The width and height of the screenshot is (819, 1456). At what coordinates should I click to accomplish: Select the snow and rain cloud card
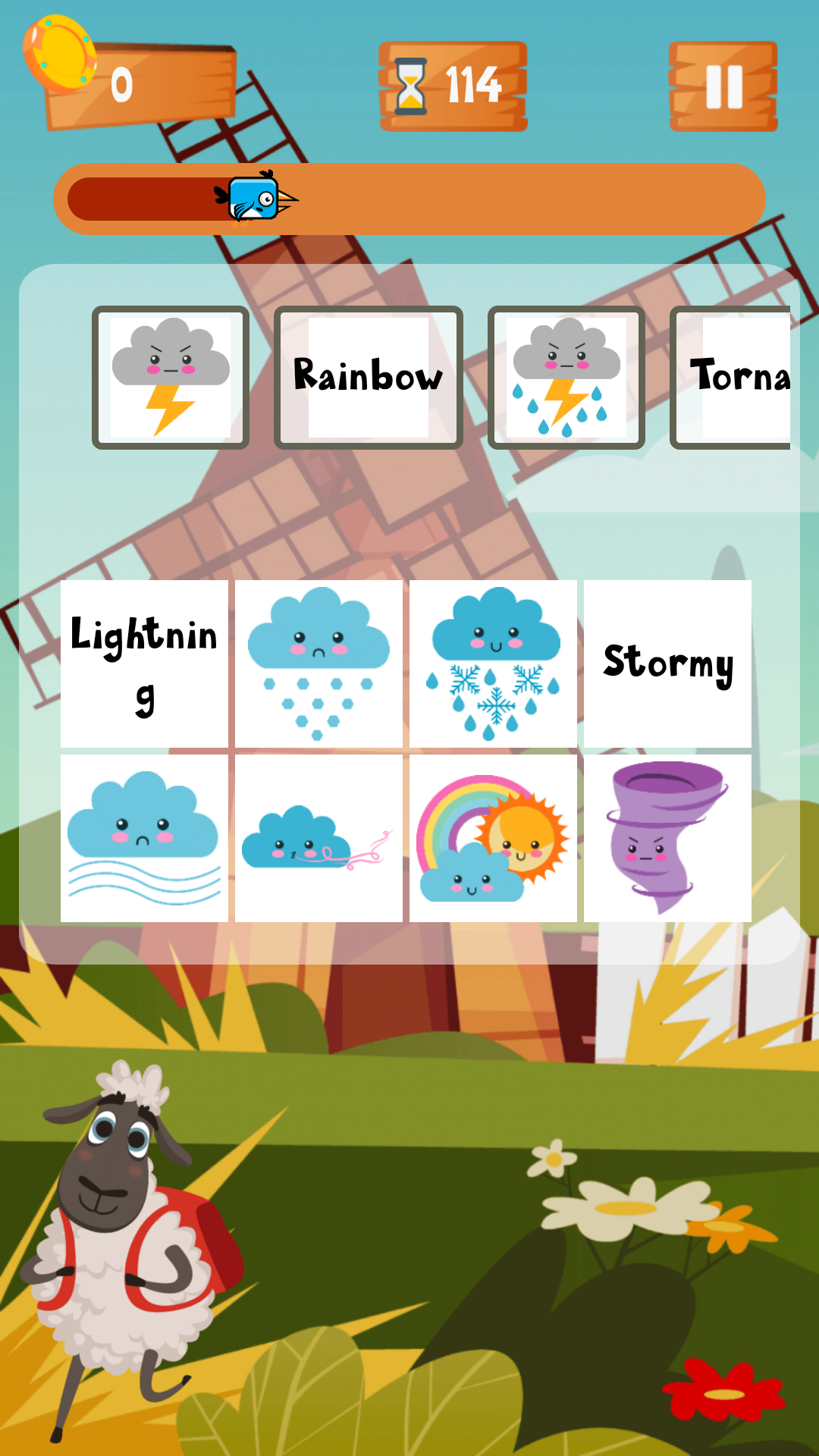tap(493, 664)
